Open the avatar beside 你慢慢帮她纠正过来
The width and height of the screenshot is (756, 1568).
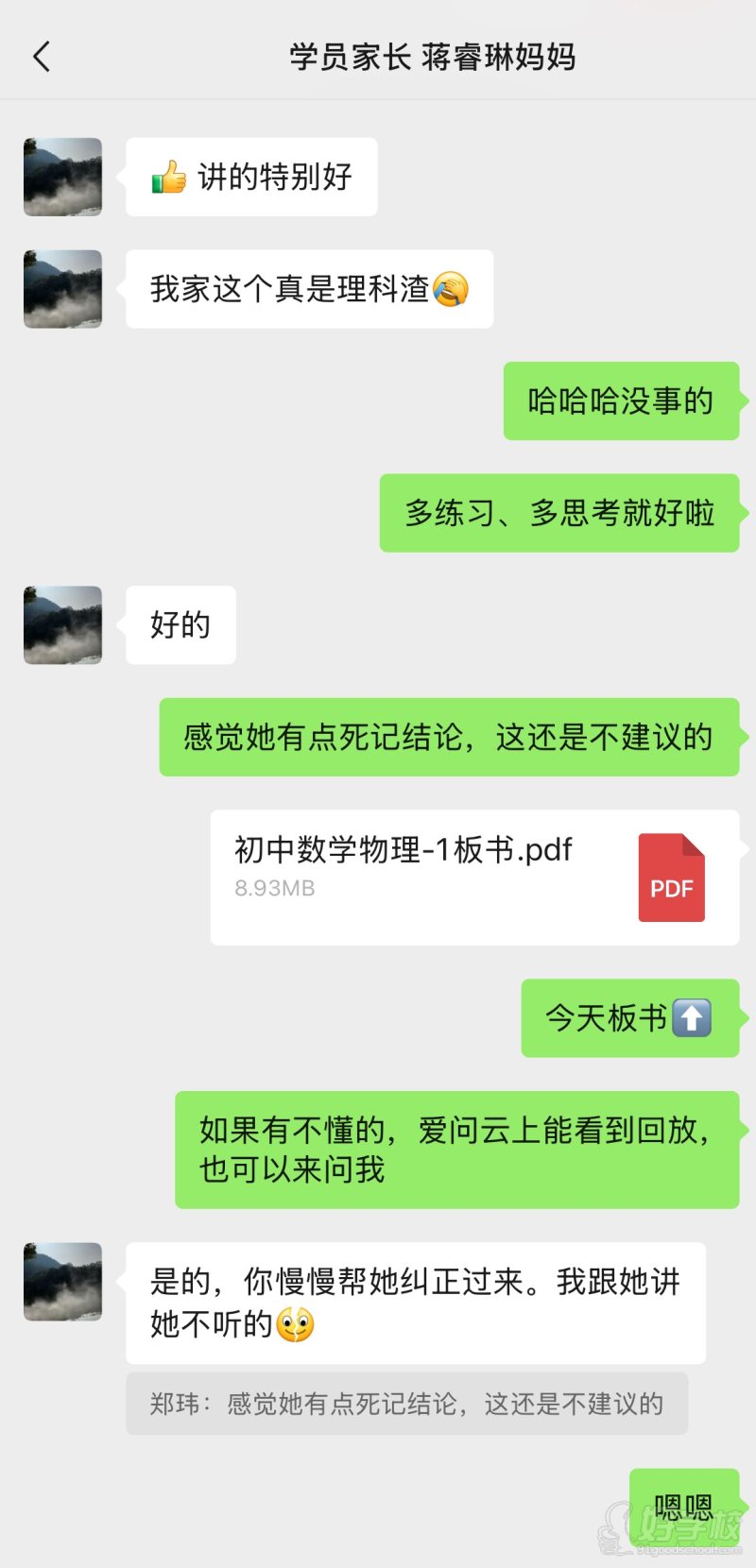[x=62, y=1281]
